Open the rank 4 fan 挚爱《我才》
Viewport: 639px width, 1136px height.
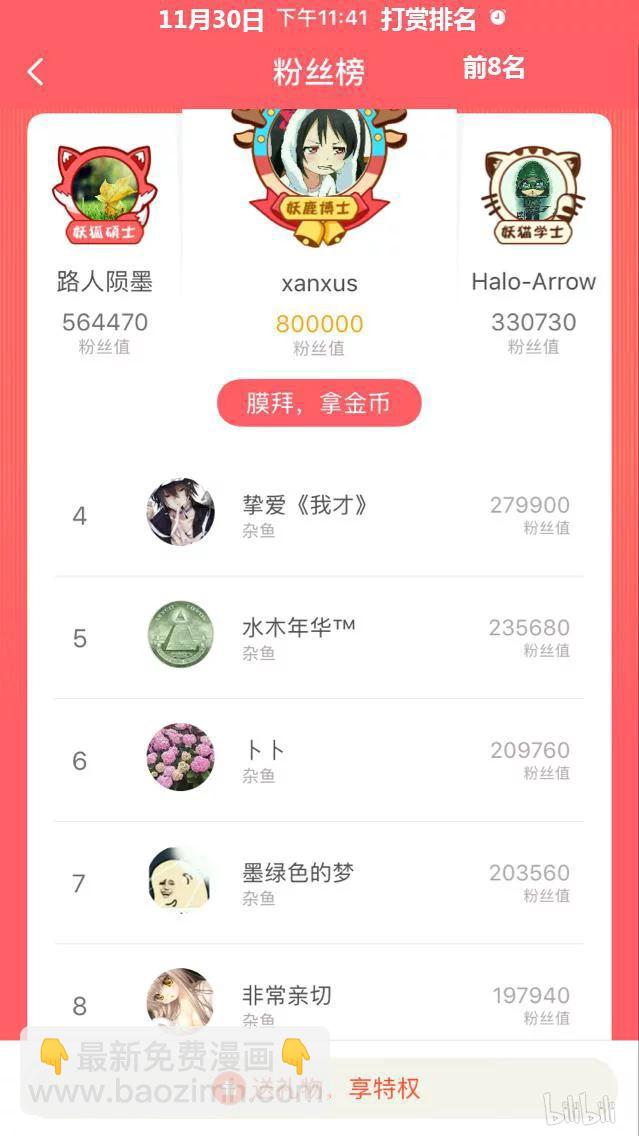pyautogui.click(x=318, y=515)
